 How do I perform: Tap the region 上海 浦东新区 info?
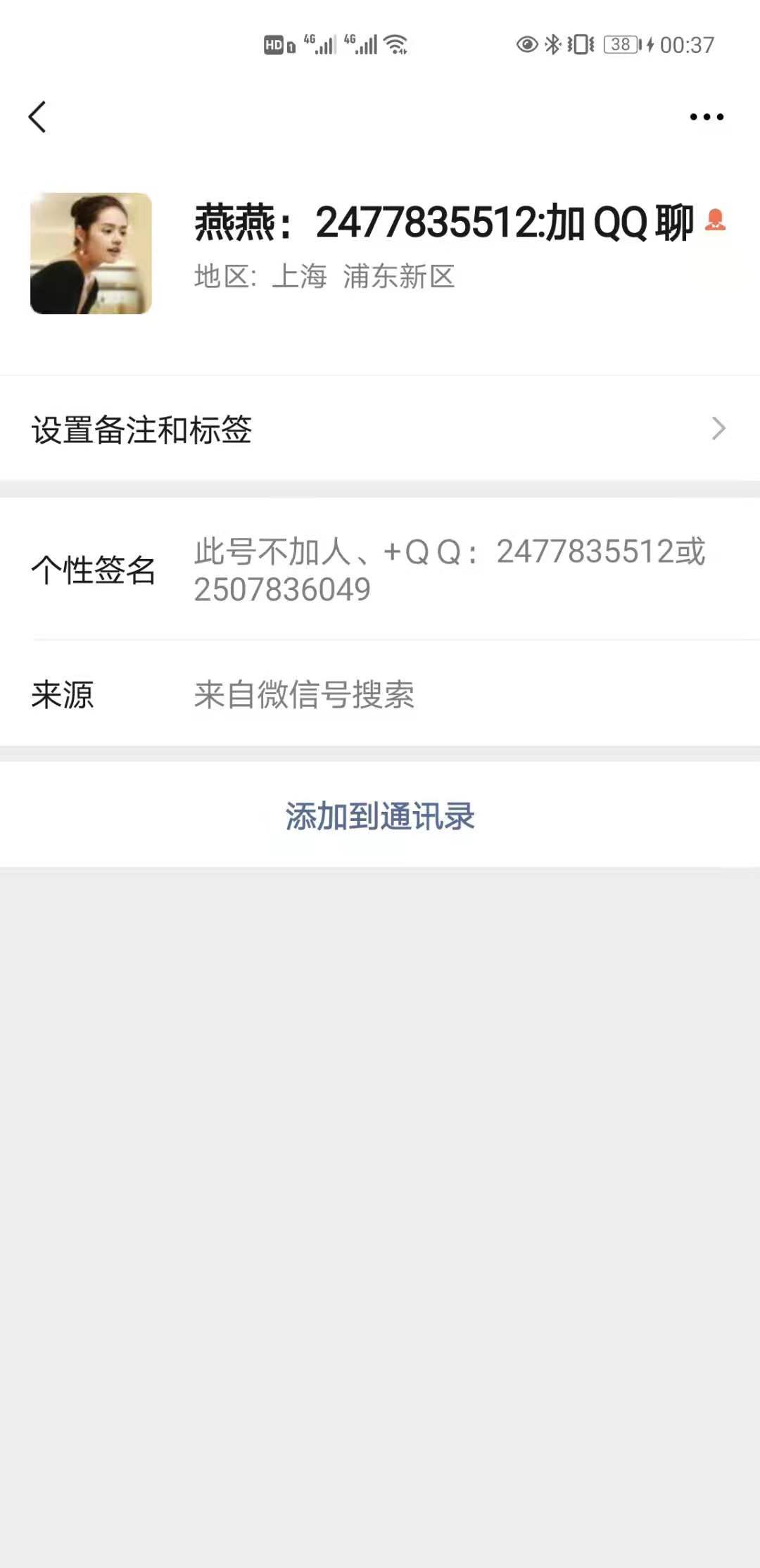324,277
